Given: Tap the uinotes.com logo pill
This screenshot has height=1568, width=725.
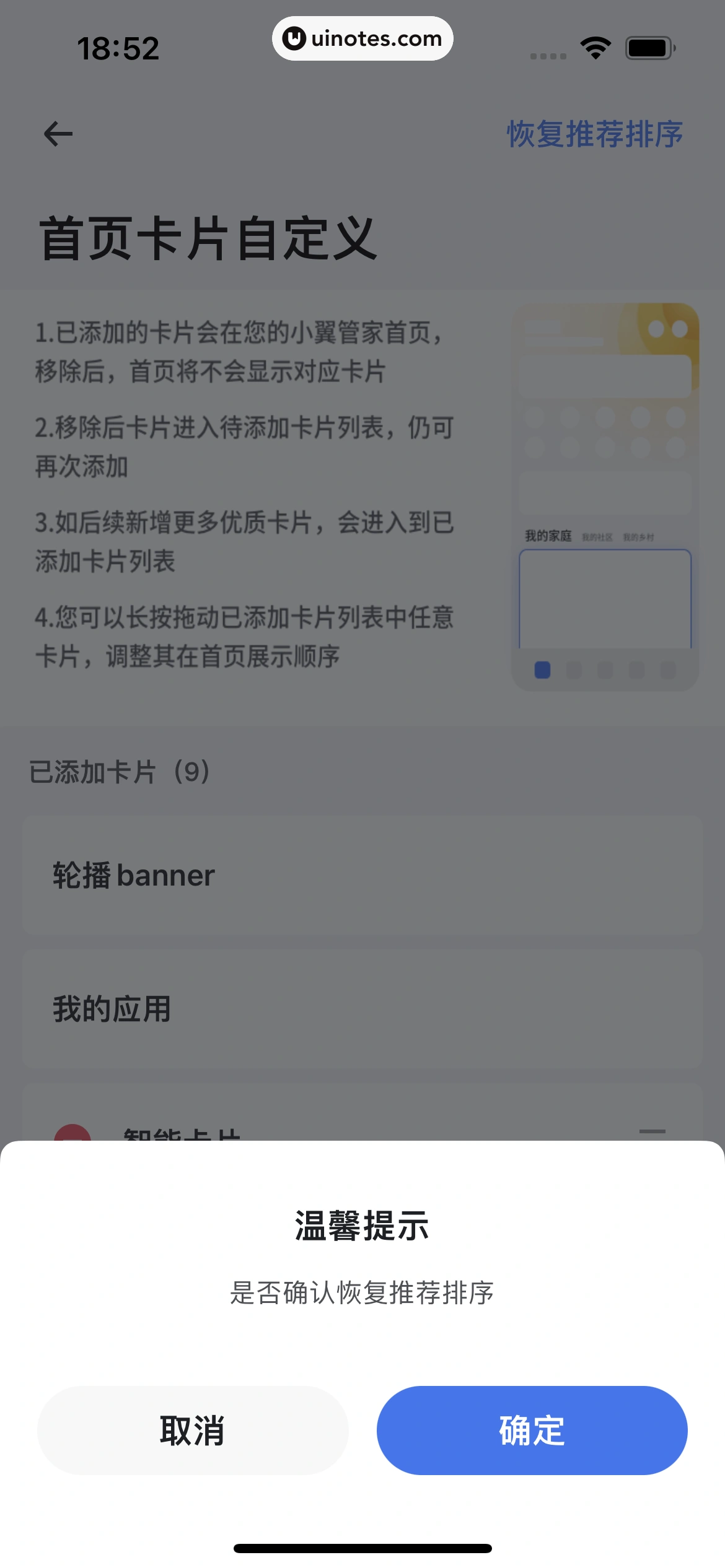Looking at the screenshot, I should click(x=362, y=38).
